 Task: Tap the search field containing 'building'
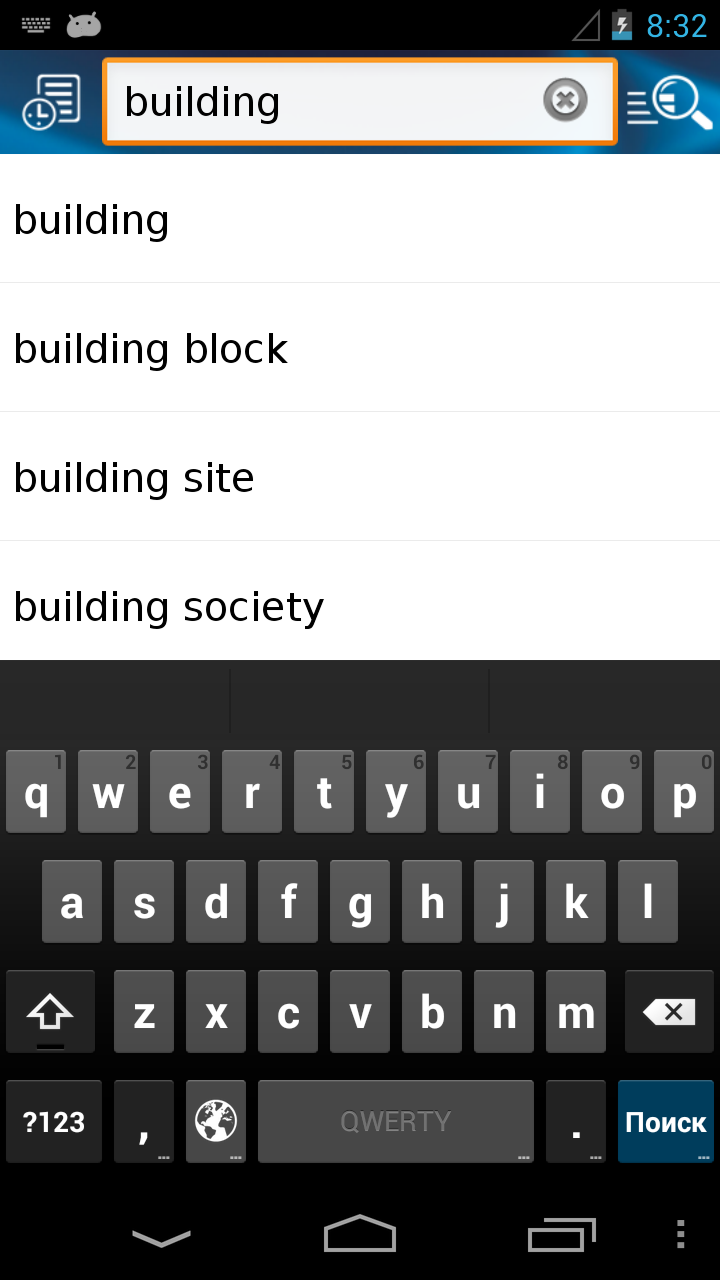click(320, 102)
